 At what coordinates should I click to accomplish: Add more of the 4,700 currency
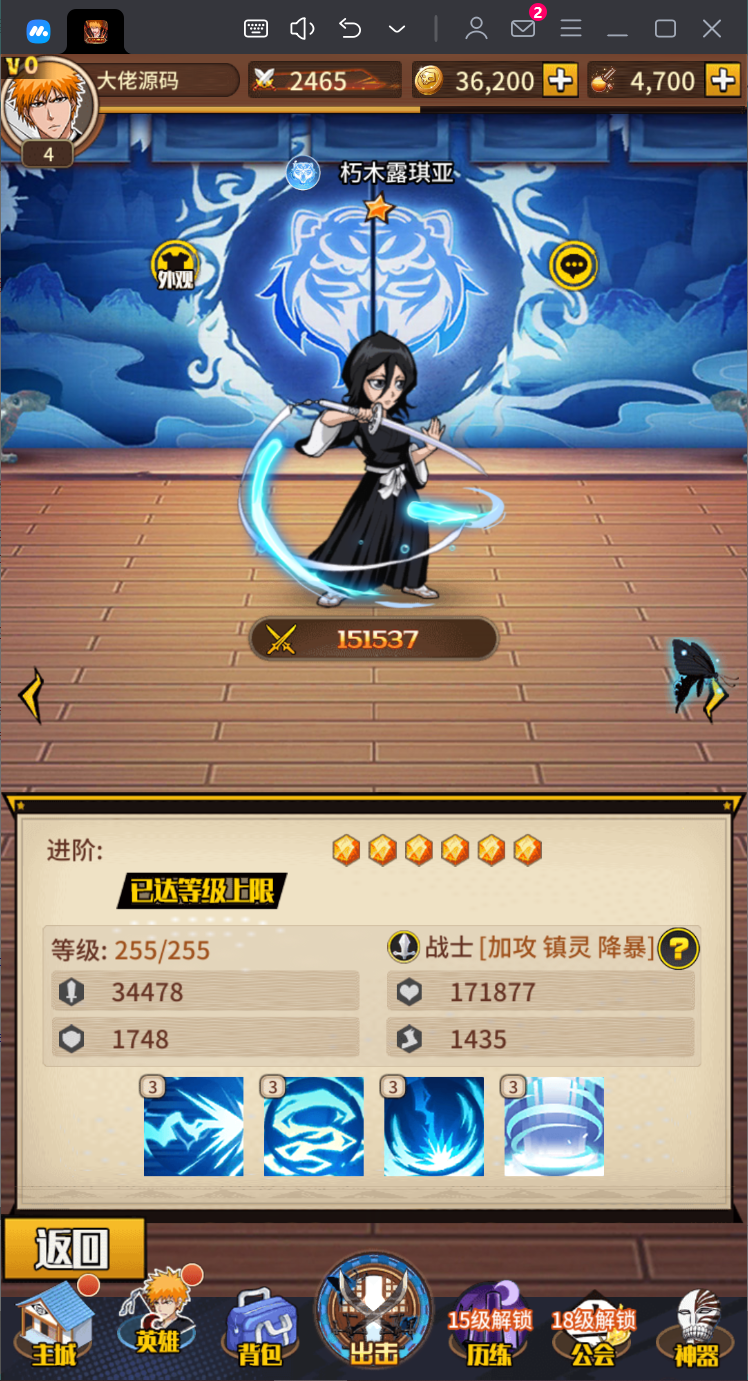point(721,80)
